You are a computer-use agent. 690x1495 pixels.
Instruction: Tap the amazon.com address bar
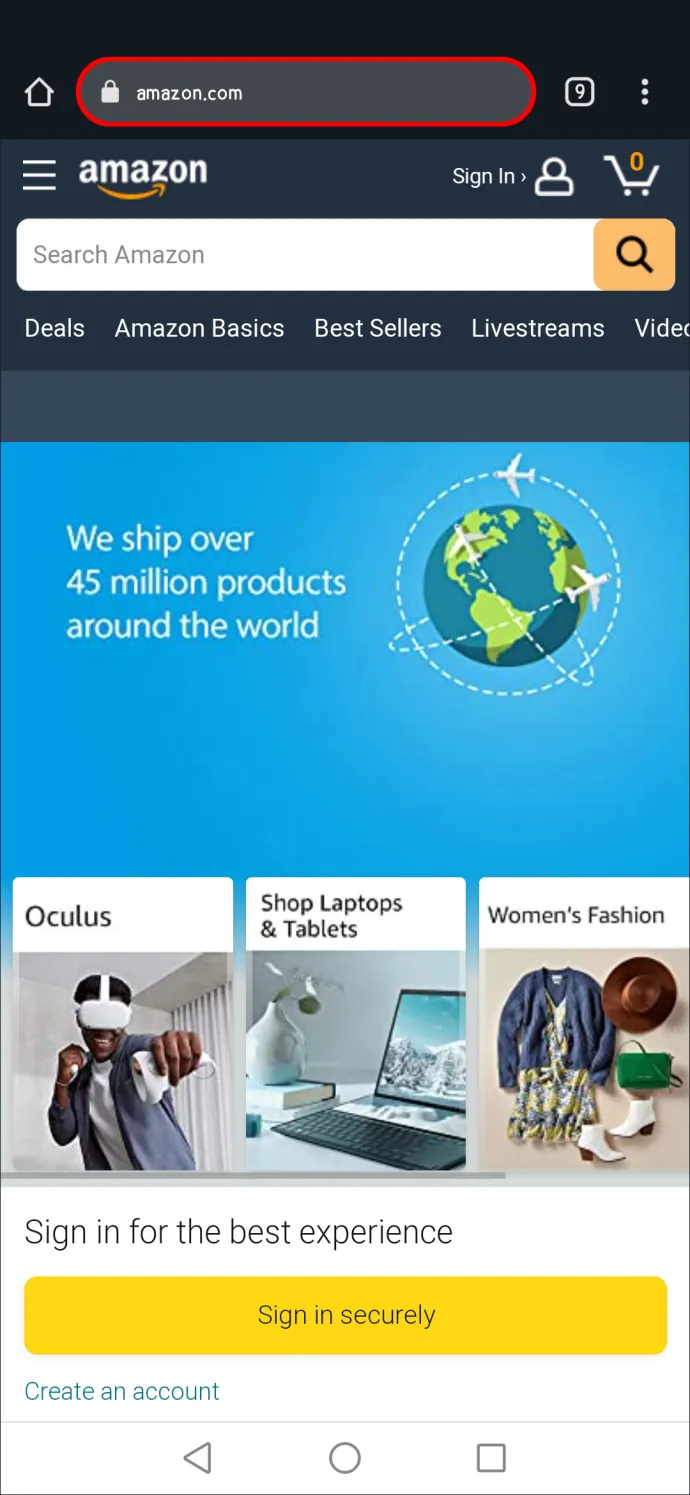click(305, 93)
